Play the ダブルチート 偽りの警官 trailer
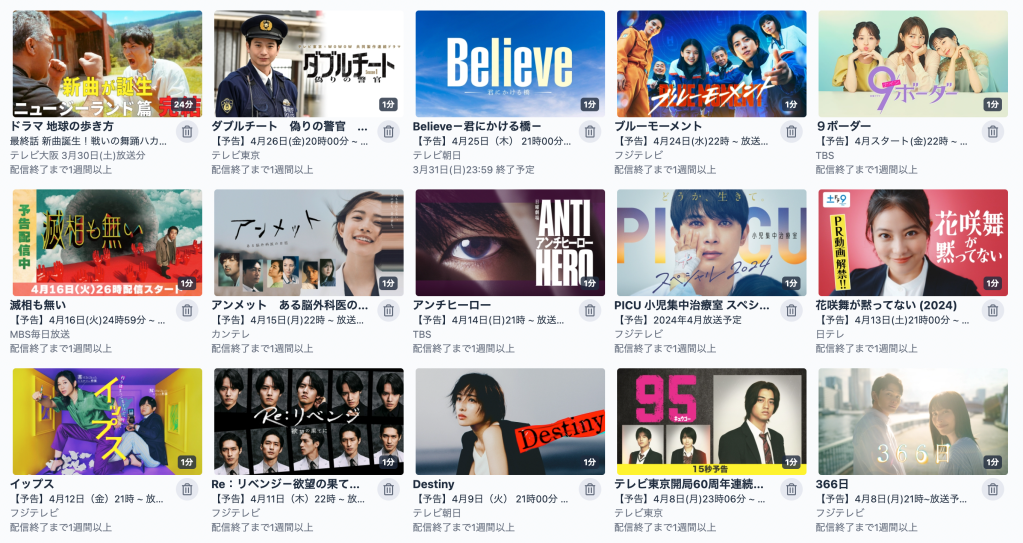The height and width of the screenshot is (543, 1023). (309, 64)
